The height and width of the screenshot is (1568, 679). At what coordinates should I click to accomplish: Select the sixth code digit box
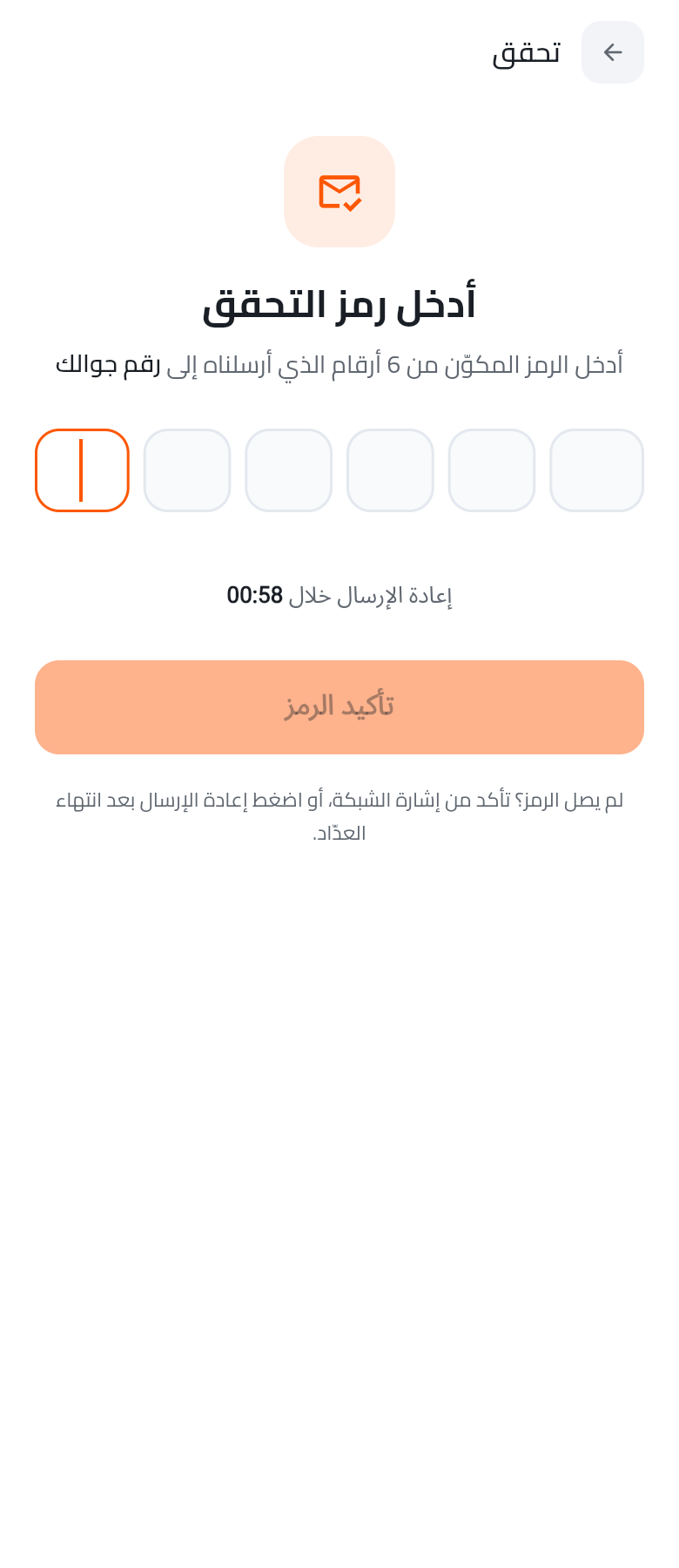pos(597,470)
